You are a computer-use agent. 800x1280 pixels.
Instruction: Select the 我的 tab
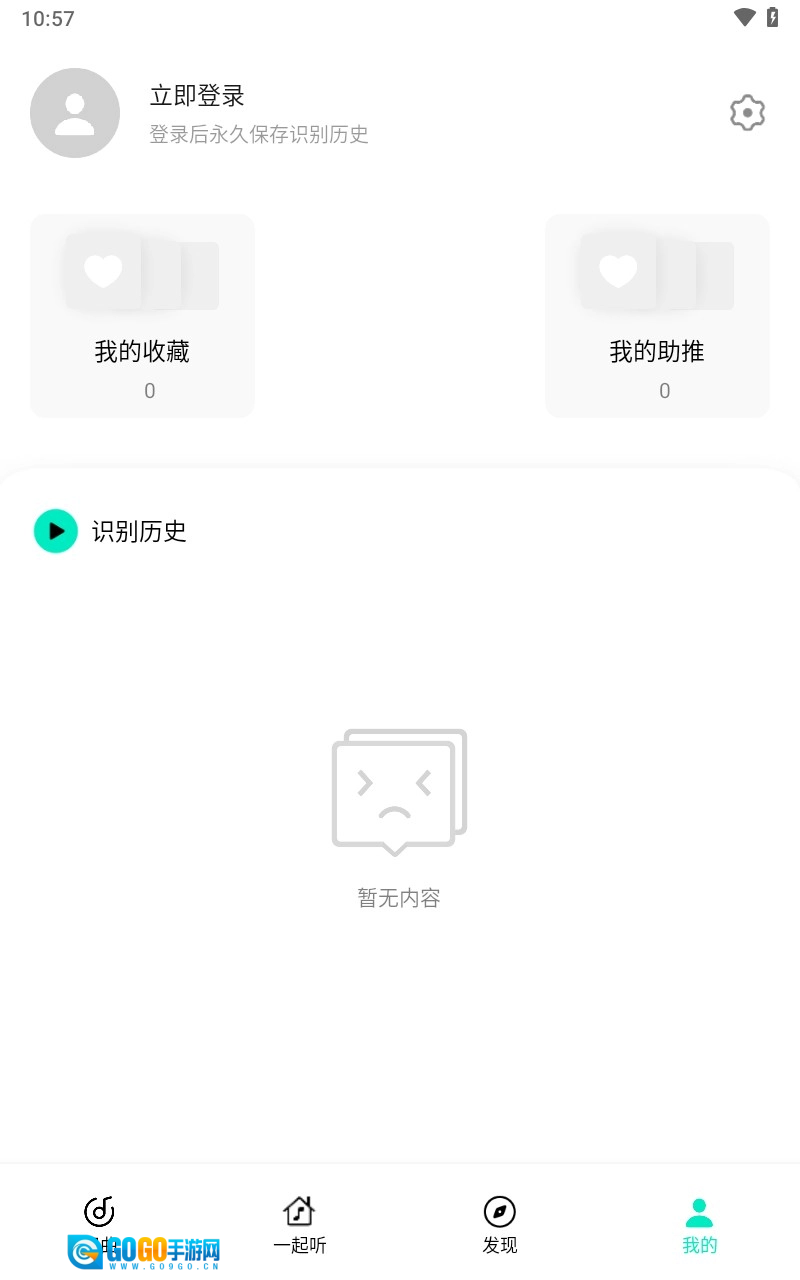pos(700,1224)
